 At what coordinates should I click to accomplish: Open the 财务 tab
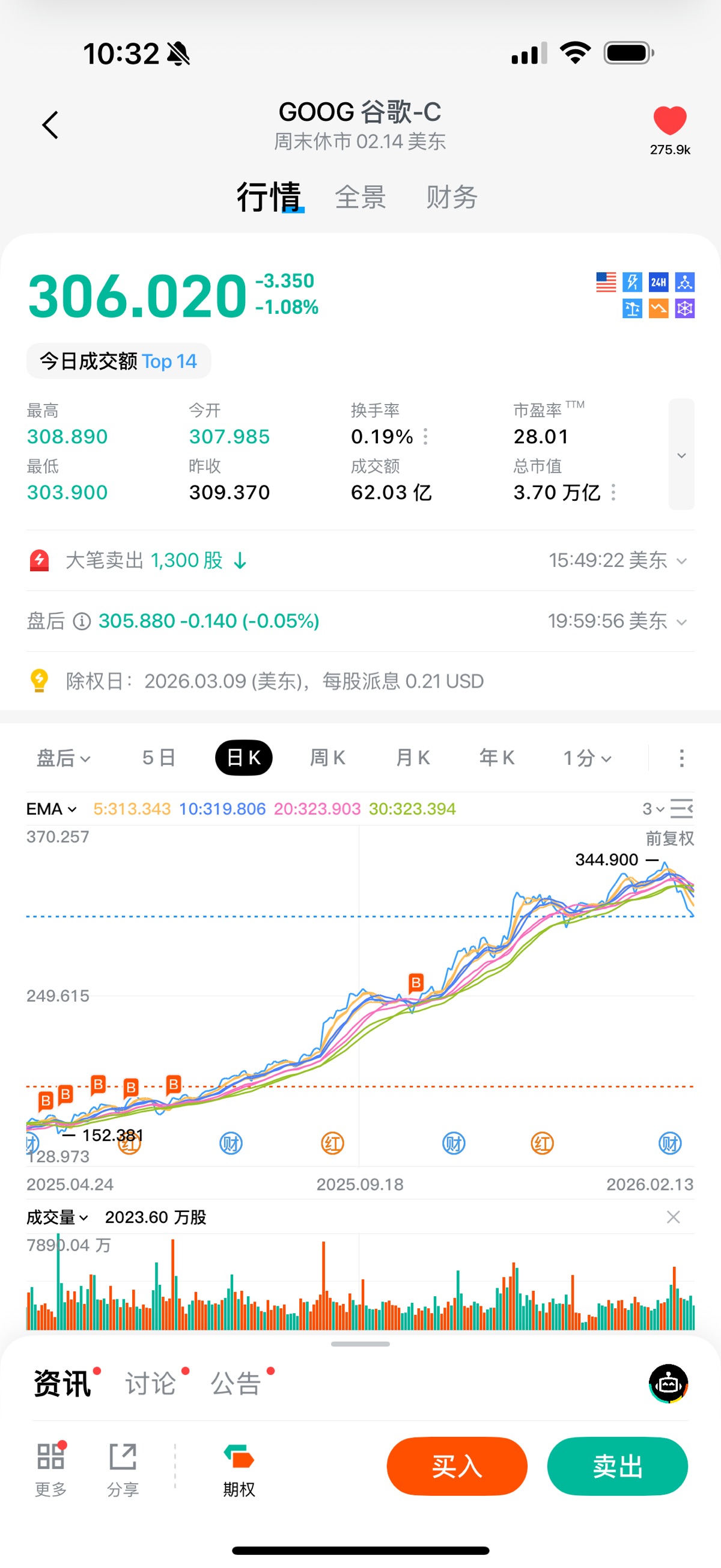point(451,197)
